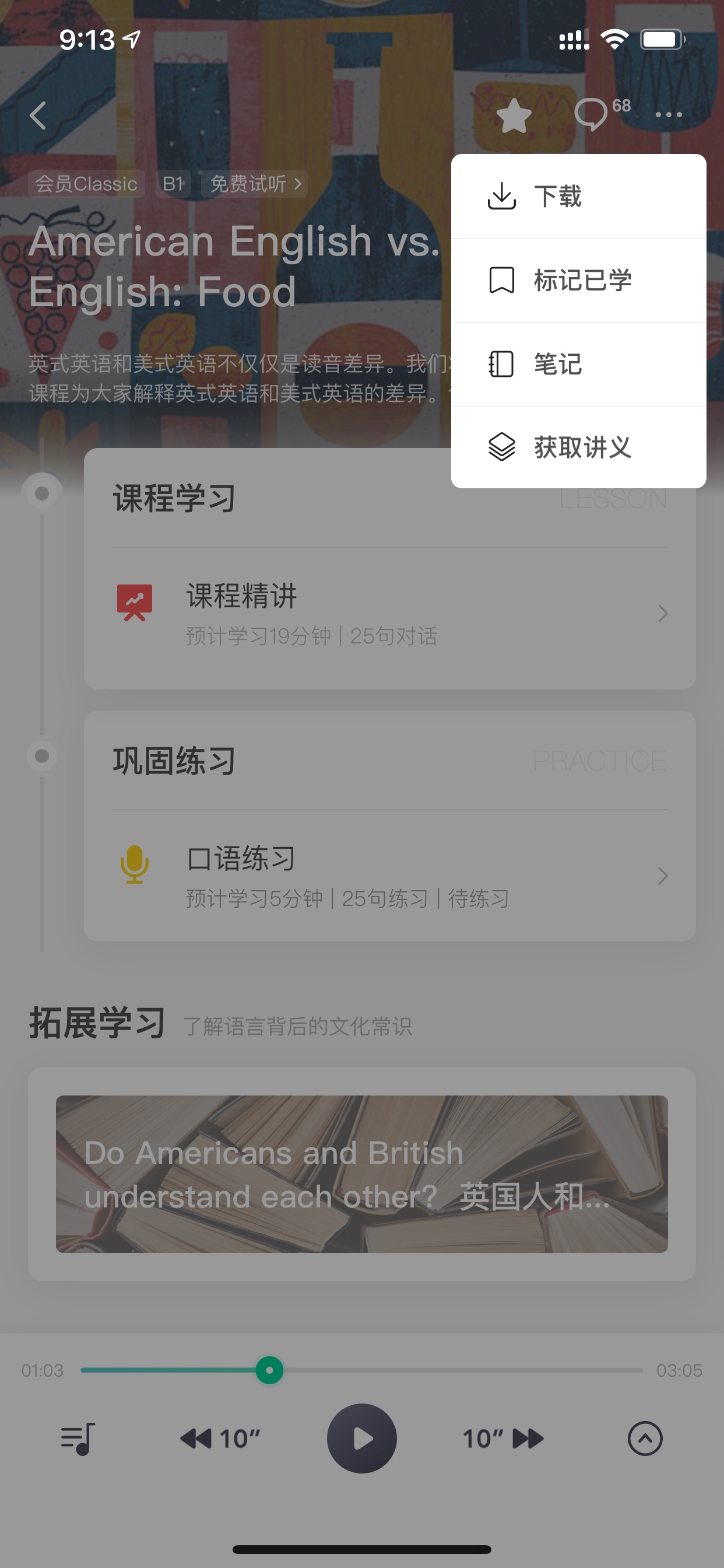Tap the three-dot overflow menu icon
724x1568 pixels.
[x=668, y=114]
